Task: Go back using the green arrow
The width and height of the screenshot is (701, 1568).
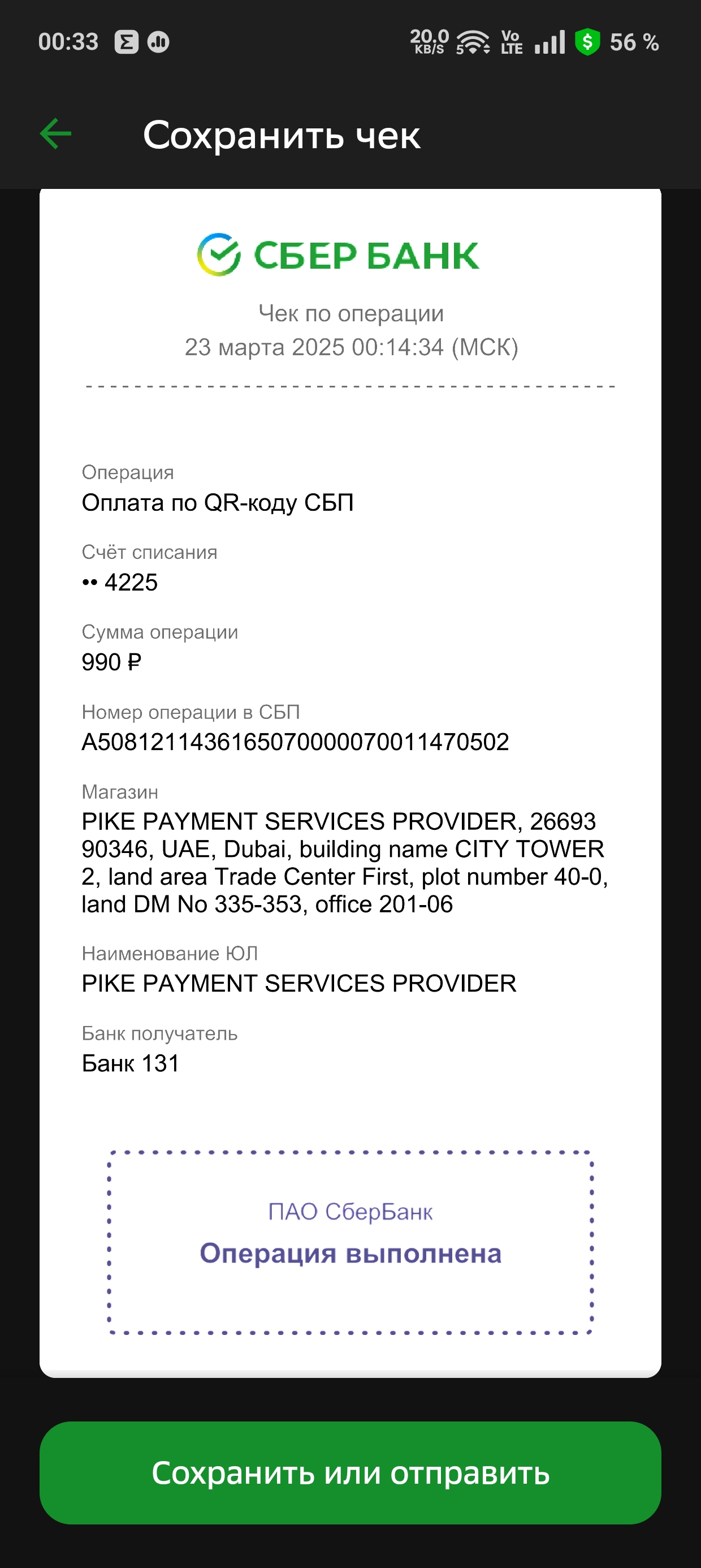Action: click(x=55, y=134)
